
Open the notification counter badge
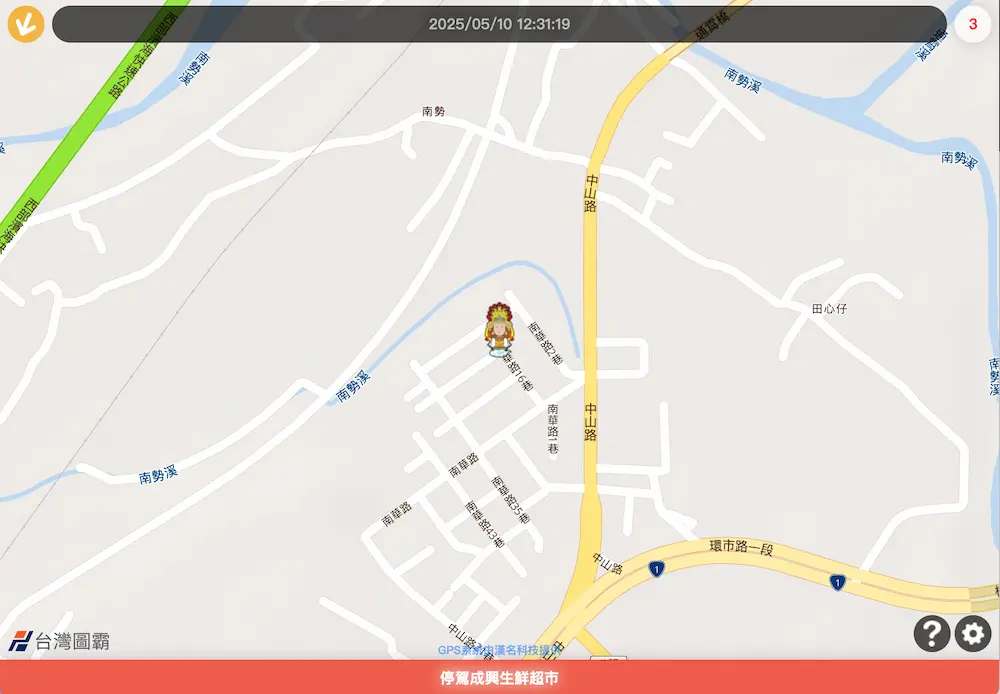coord(972,24)
